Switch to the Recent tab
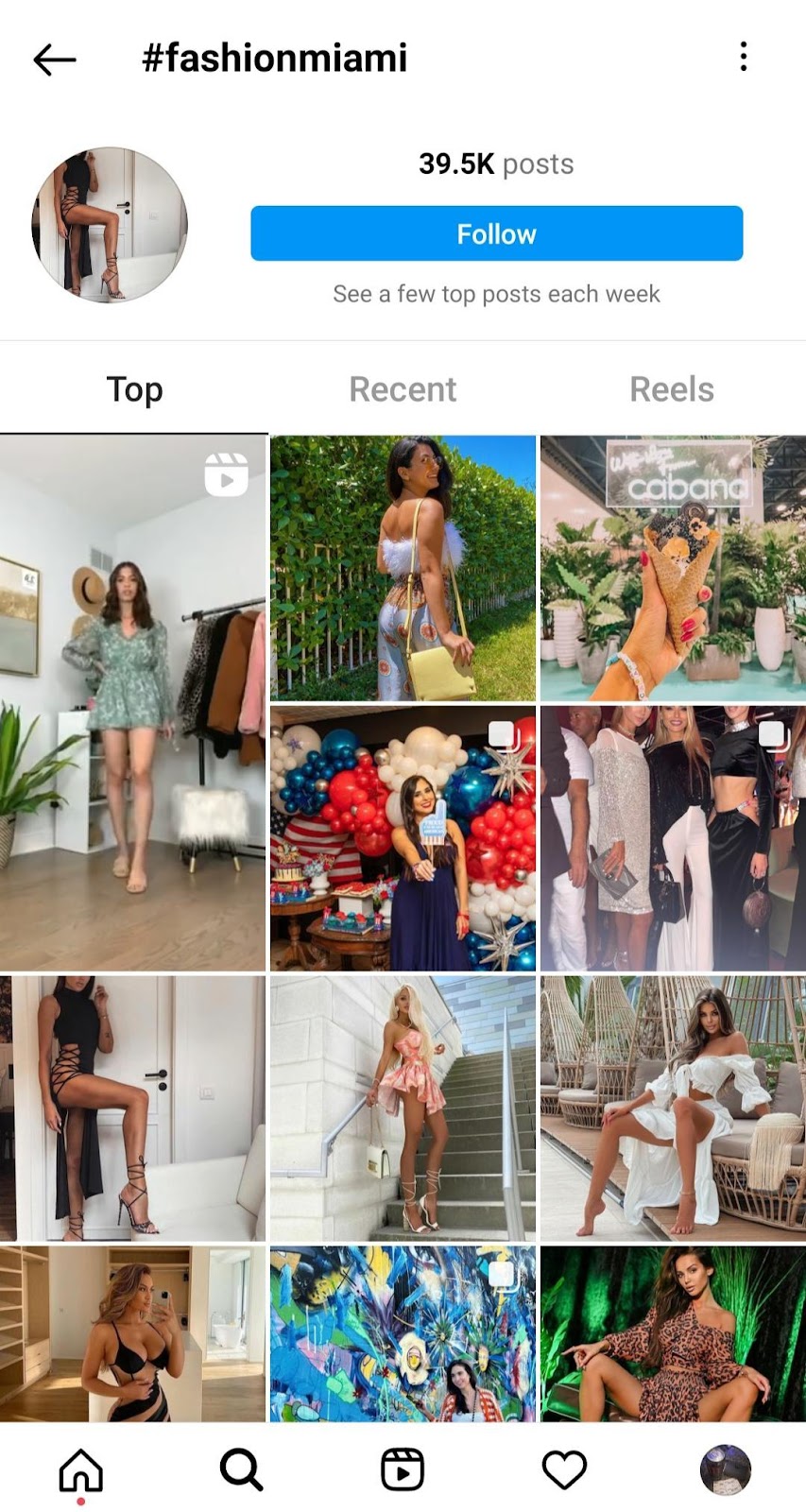Image resolution: width=806 pixels, height=1512 pixels. click(403, 389)
